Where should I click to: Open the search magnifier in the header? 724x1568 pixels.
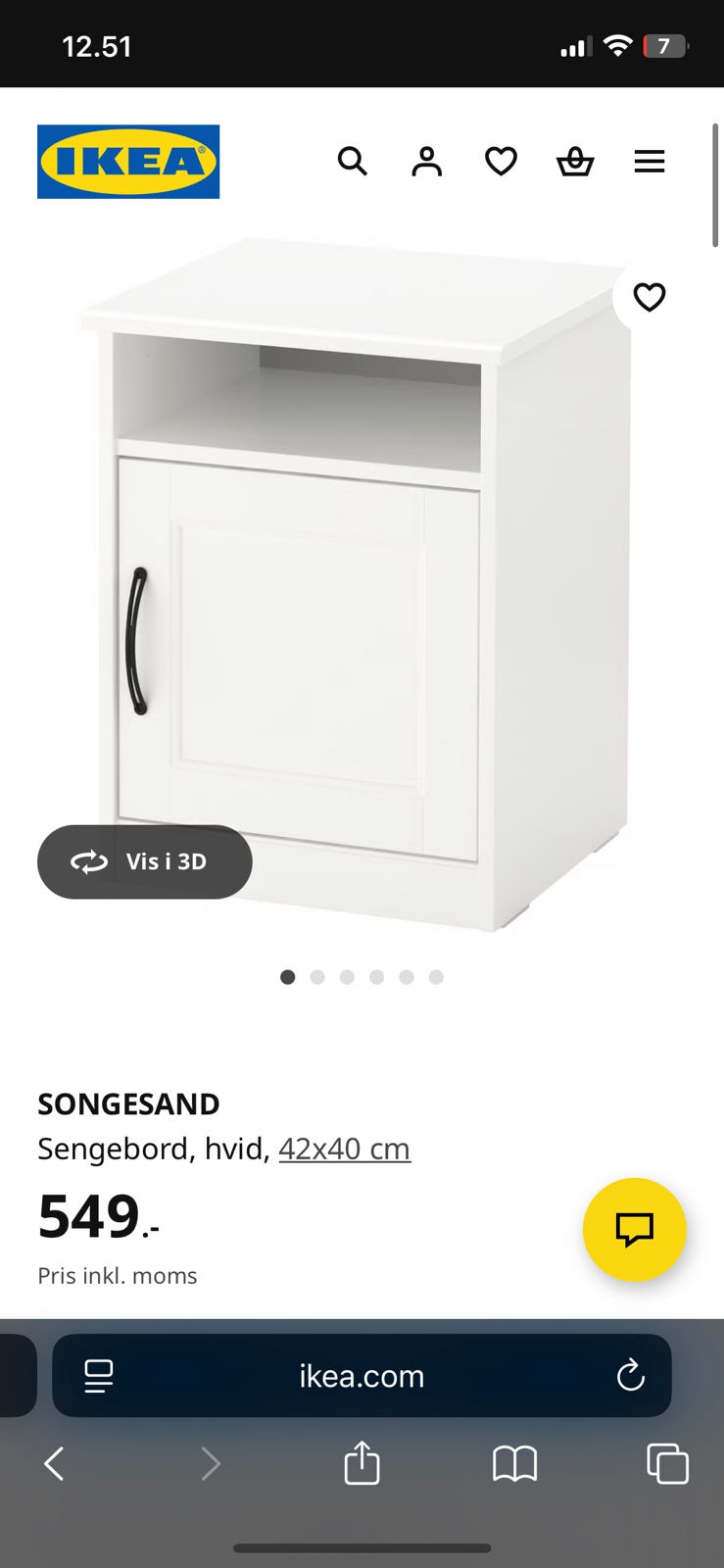(x=352, y=161)
